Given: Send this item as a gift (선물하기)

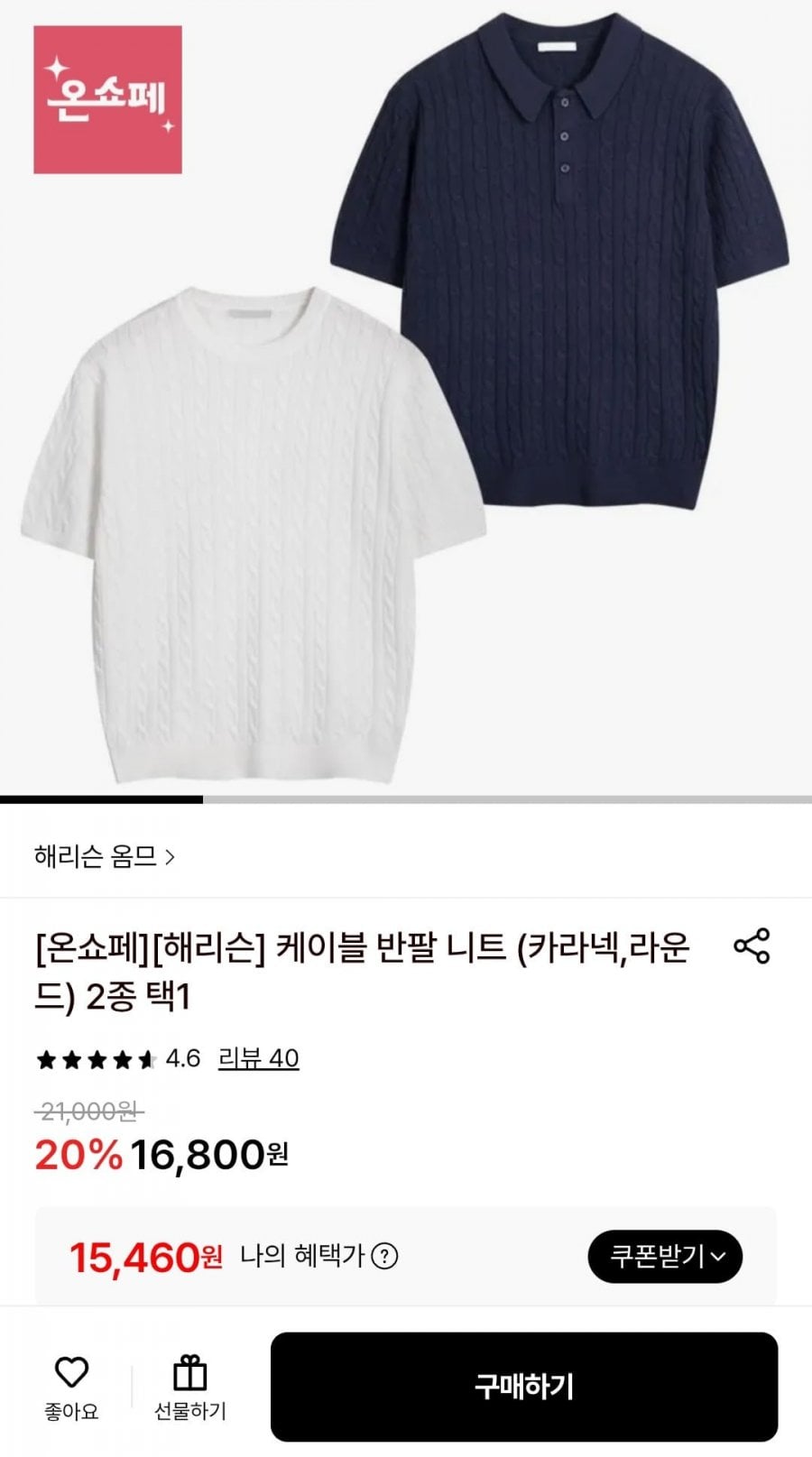Looking at the screenshot, I should 189,1387.
